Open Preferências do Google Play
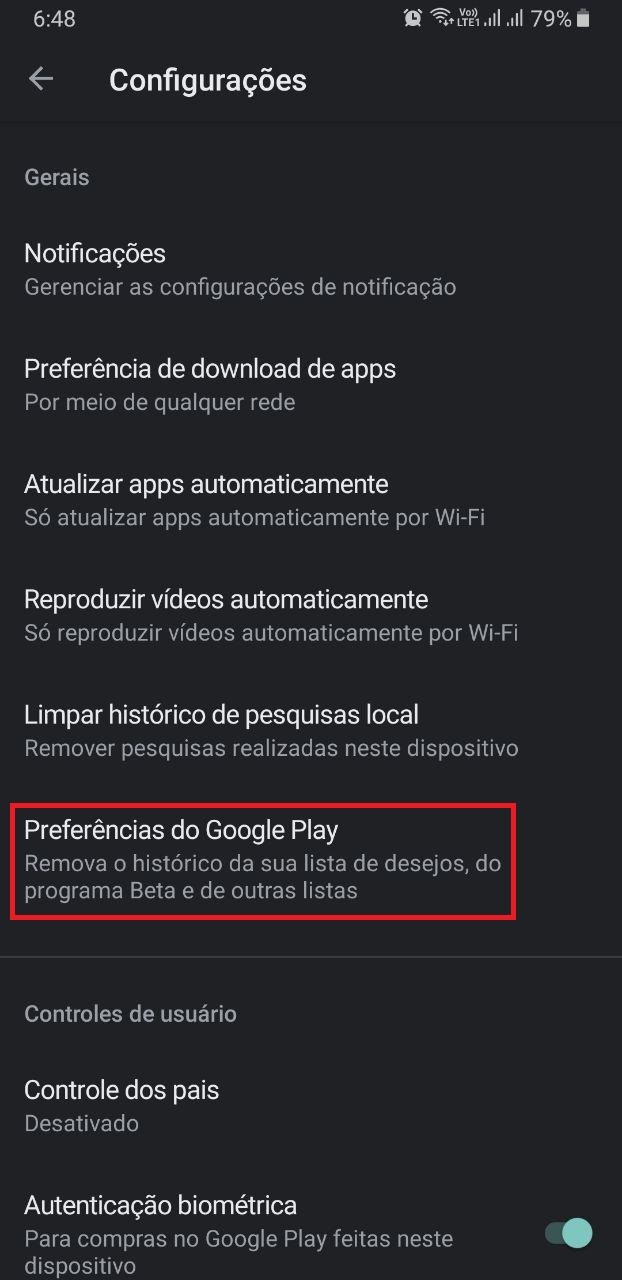Viewport: 622px width, 1280px height. pyautogui.click(x=311, y=861)
